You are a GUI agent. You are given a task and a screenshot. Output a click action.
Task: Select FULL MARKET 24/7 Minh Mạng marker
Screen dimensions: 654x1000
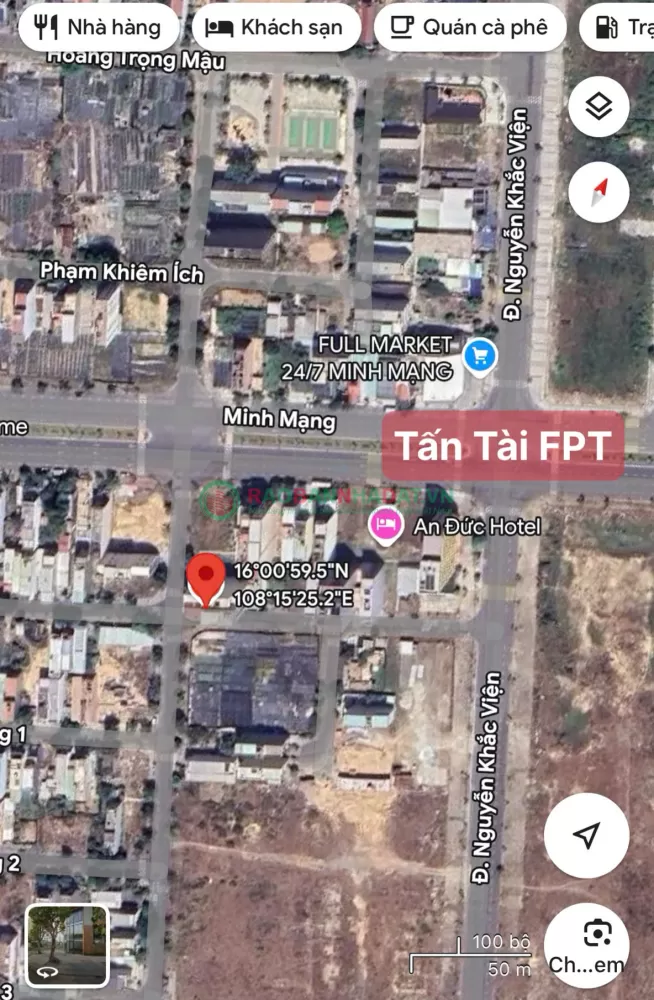click(x=481, y=354)
